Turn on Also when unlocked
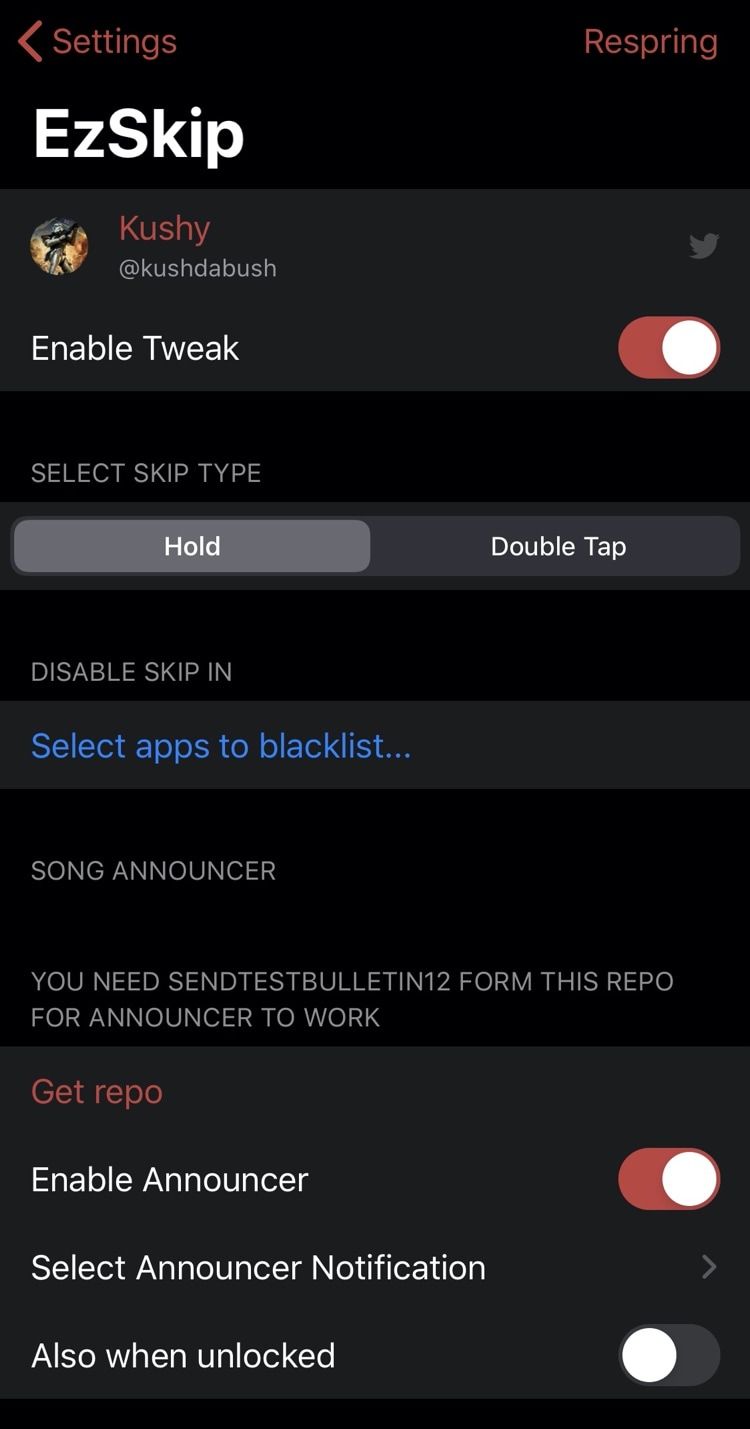The image size is (750, 1429). tap(669, 1355)
